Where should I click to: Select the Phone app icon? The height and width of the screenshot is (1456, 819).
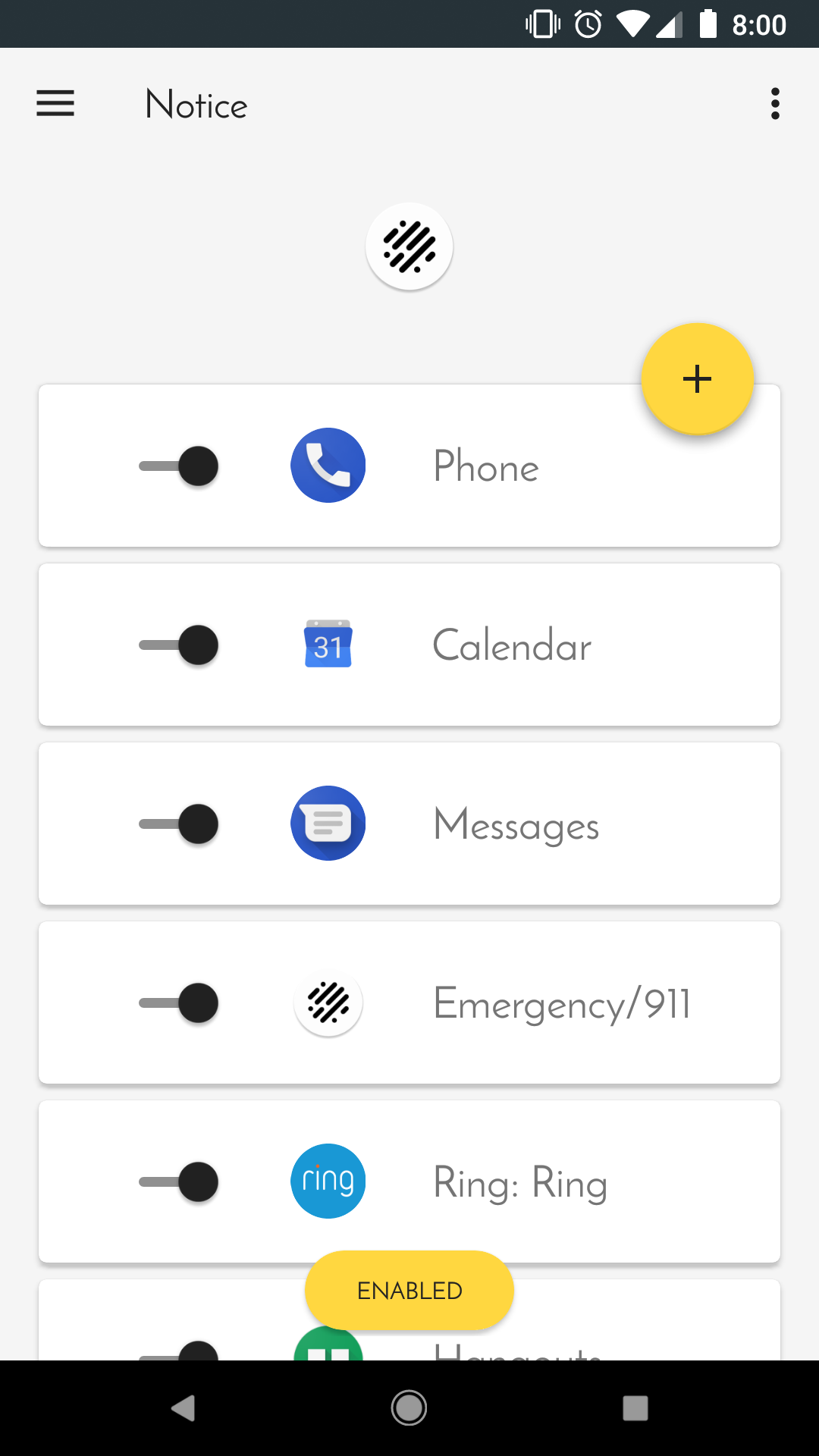pos(328,465)
